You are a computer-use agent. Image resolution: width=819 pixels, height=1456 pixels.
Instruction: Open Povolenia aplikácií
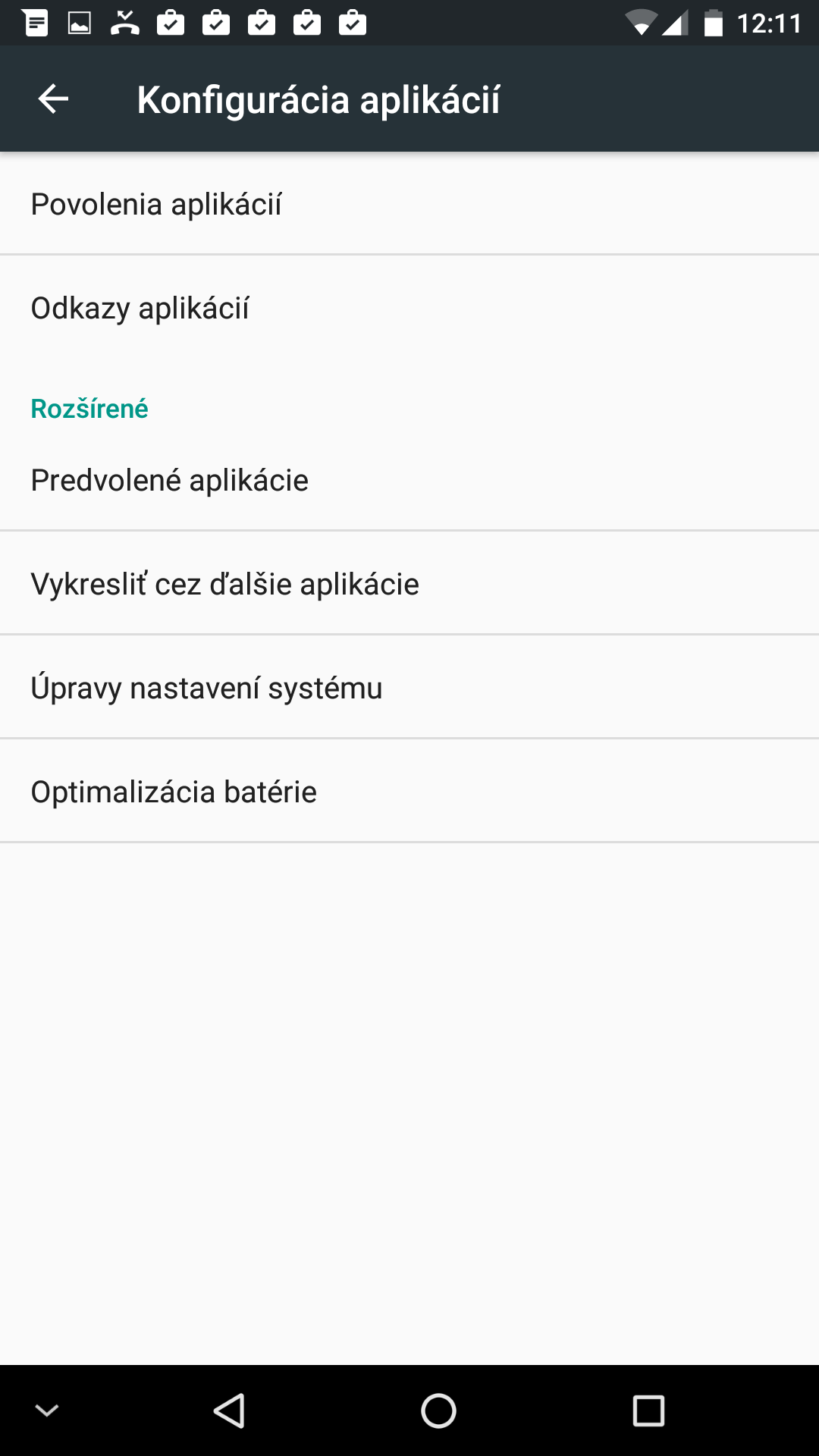pyautogui.click(x=409, y=203)
